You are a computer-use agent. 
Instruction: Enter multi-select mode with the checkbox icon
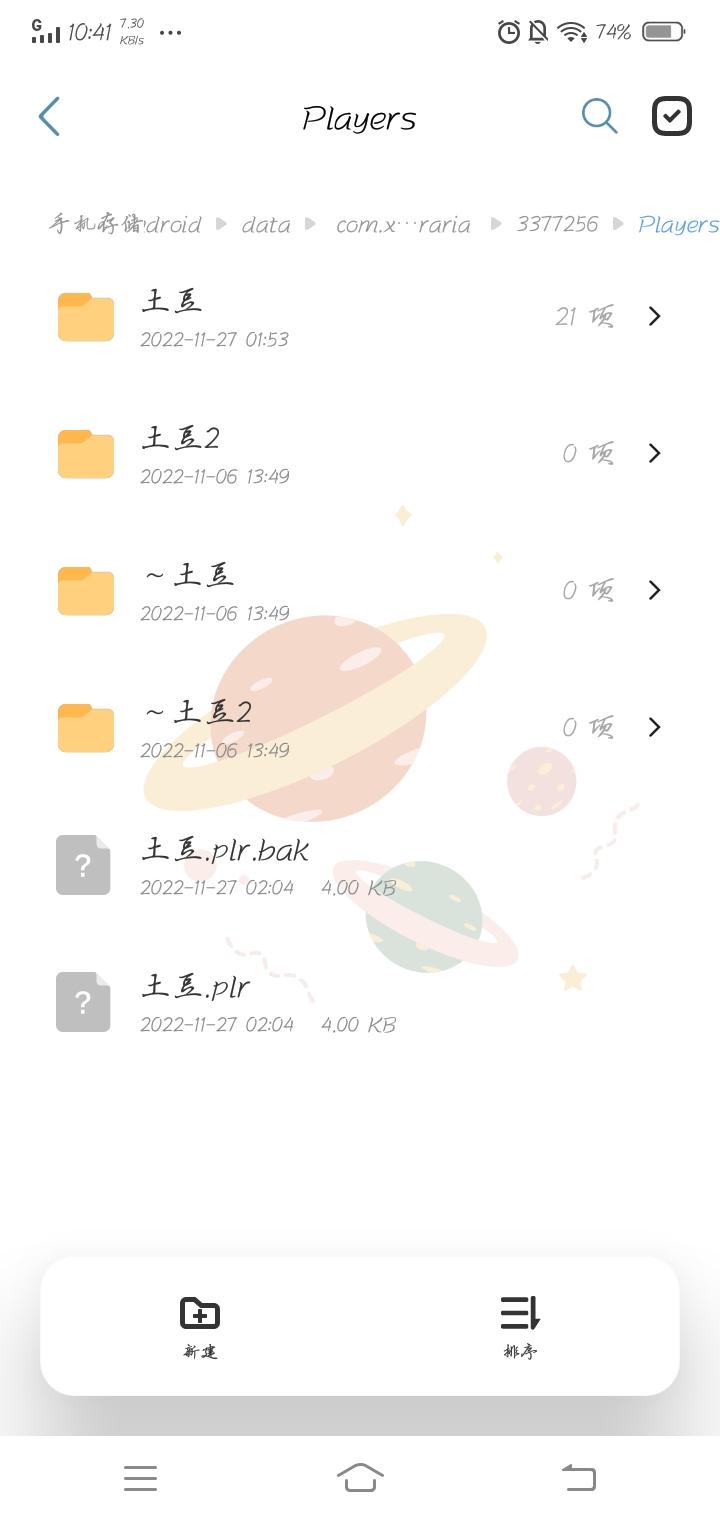coord(671,117)
